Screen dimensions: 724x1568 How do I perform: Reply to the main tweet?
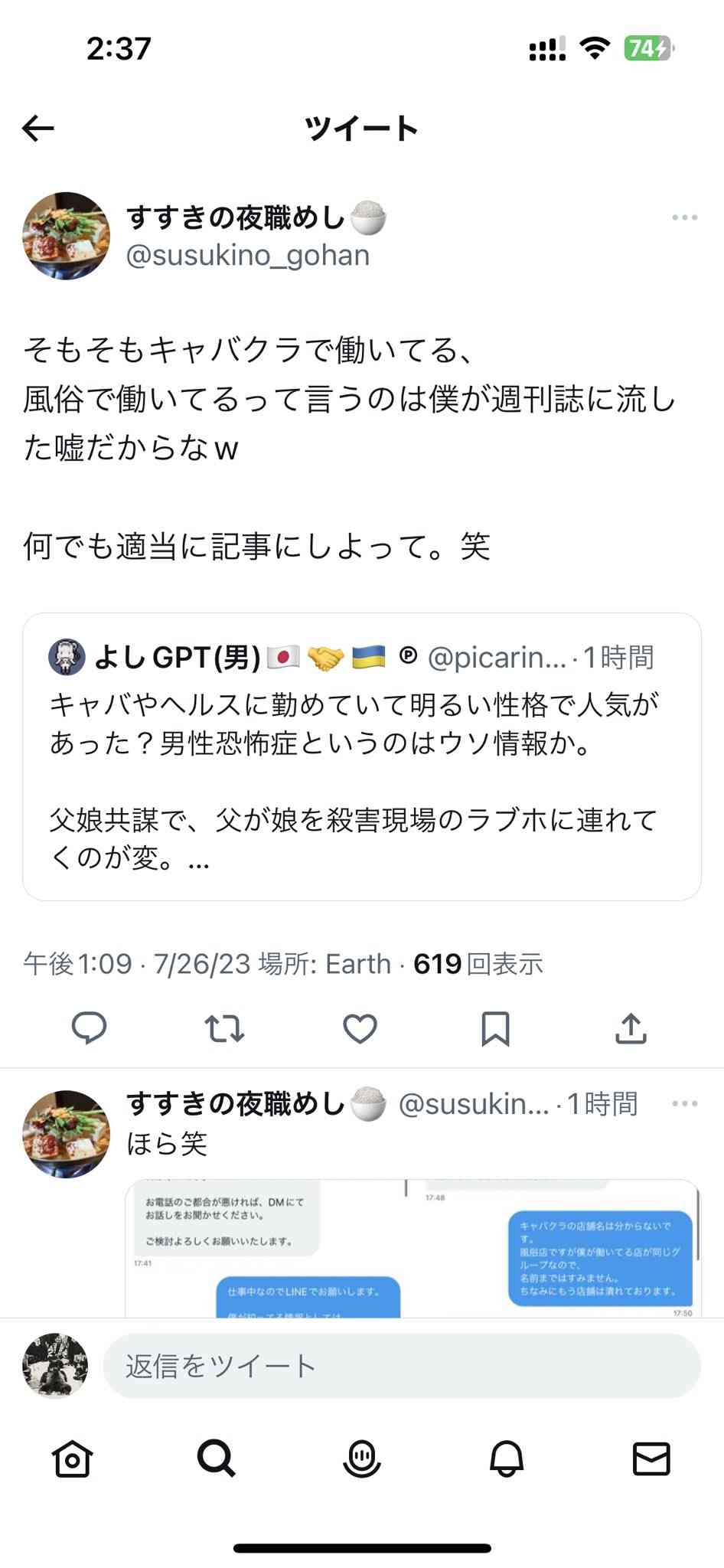[89, 1028]
